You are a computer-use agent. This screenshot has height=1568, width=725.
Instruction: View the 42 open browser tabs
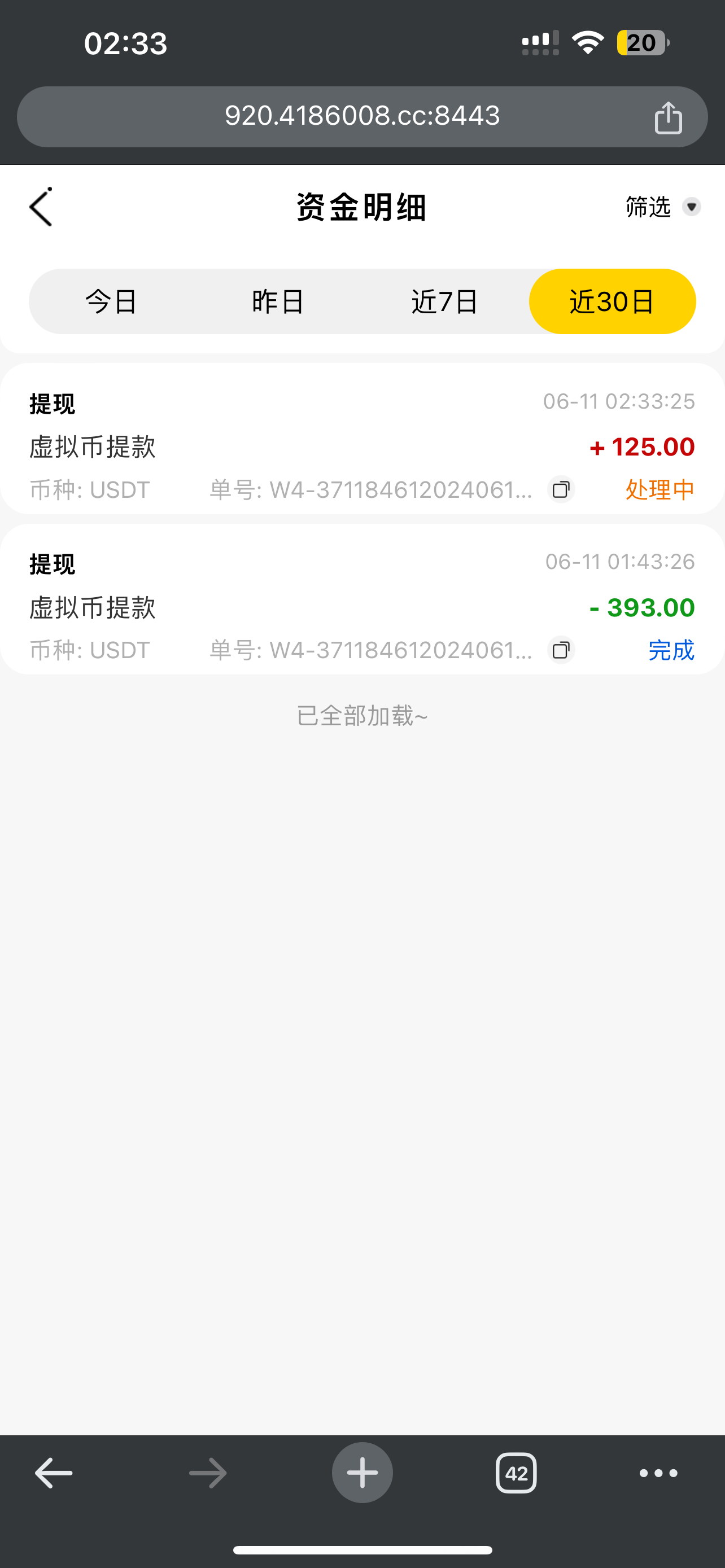pos(516,1473)
